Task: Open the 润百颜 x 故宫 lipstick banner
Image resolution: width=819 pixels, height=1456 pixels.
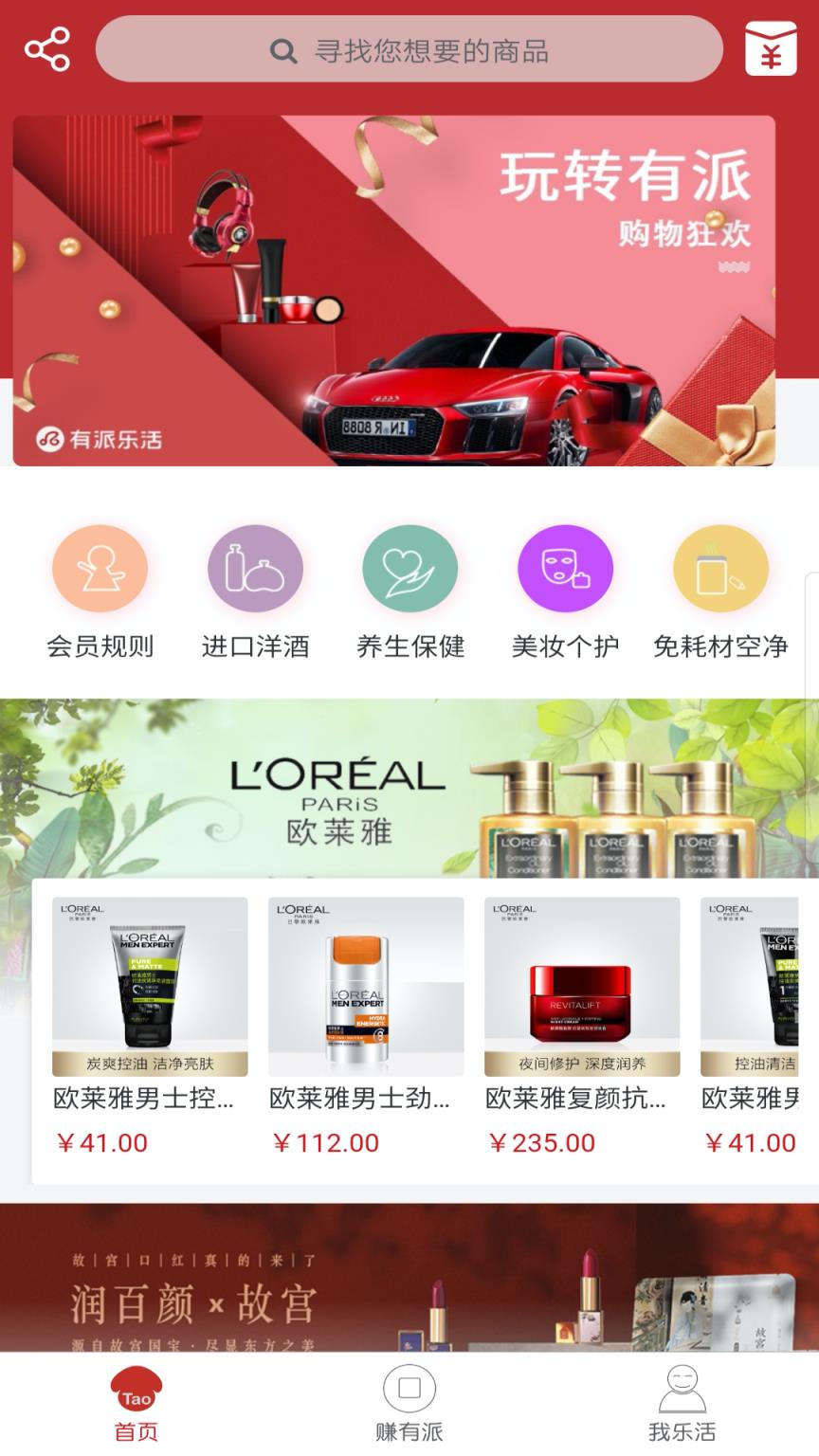Action: coord(409,1280)
